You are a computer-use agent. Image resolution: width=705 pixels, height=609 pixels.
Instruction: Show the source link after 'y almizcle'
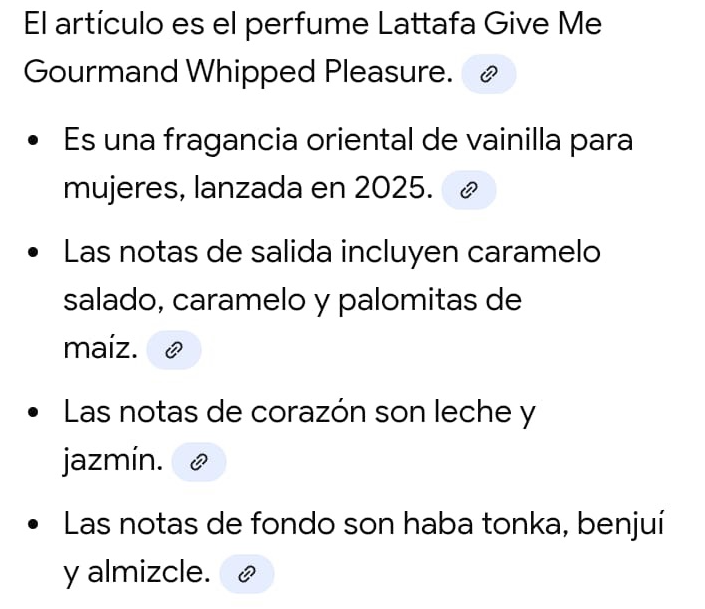[245, 574]
